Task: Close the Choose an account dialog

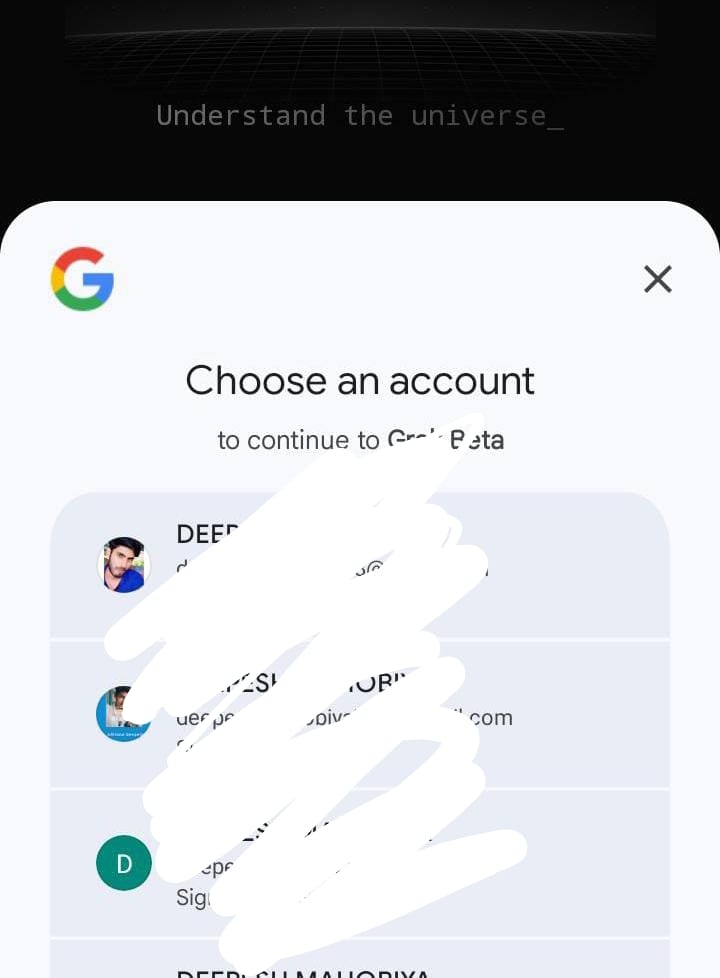Action: [657, 279]
